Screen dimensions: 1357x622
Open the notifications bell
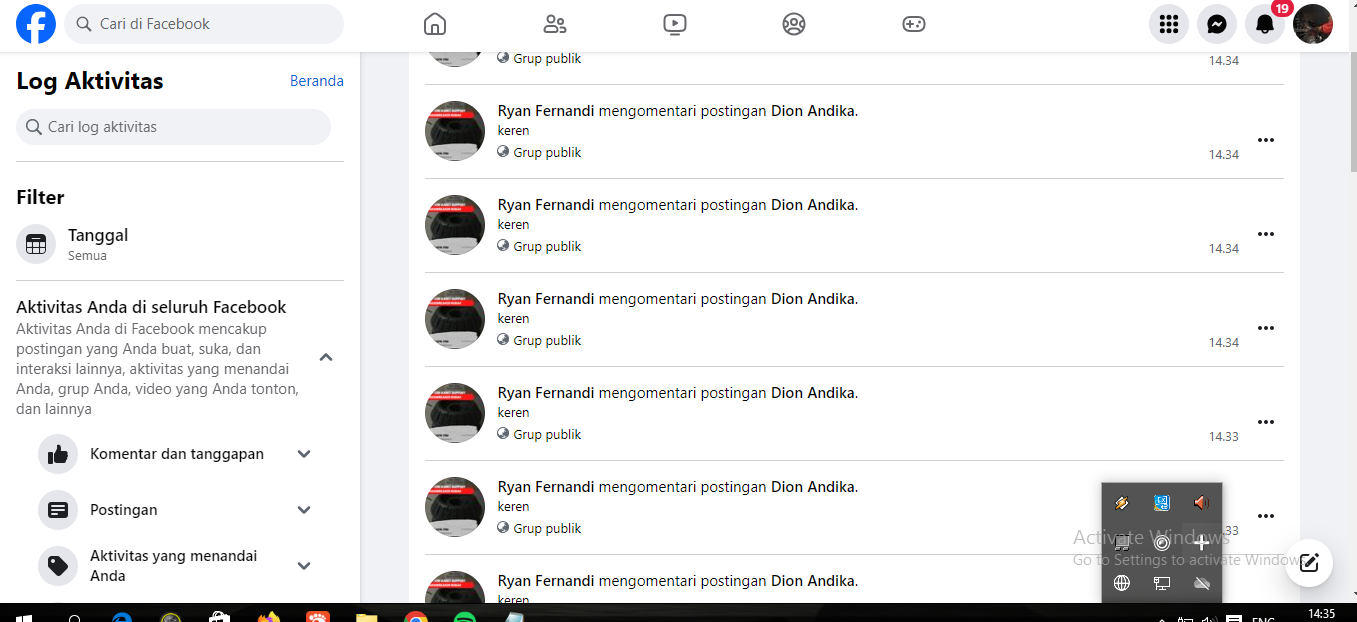click(x=1265, y=25)
